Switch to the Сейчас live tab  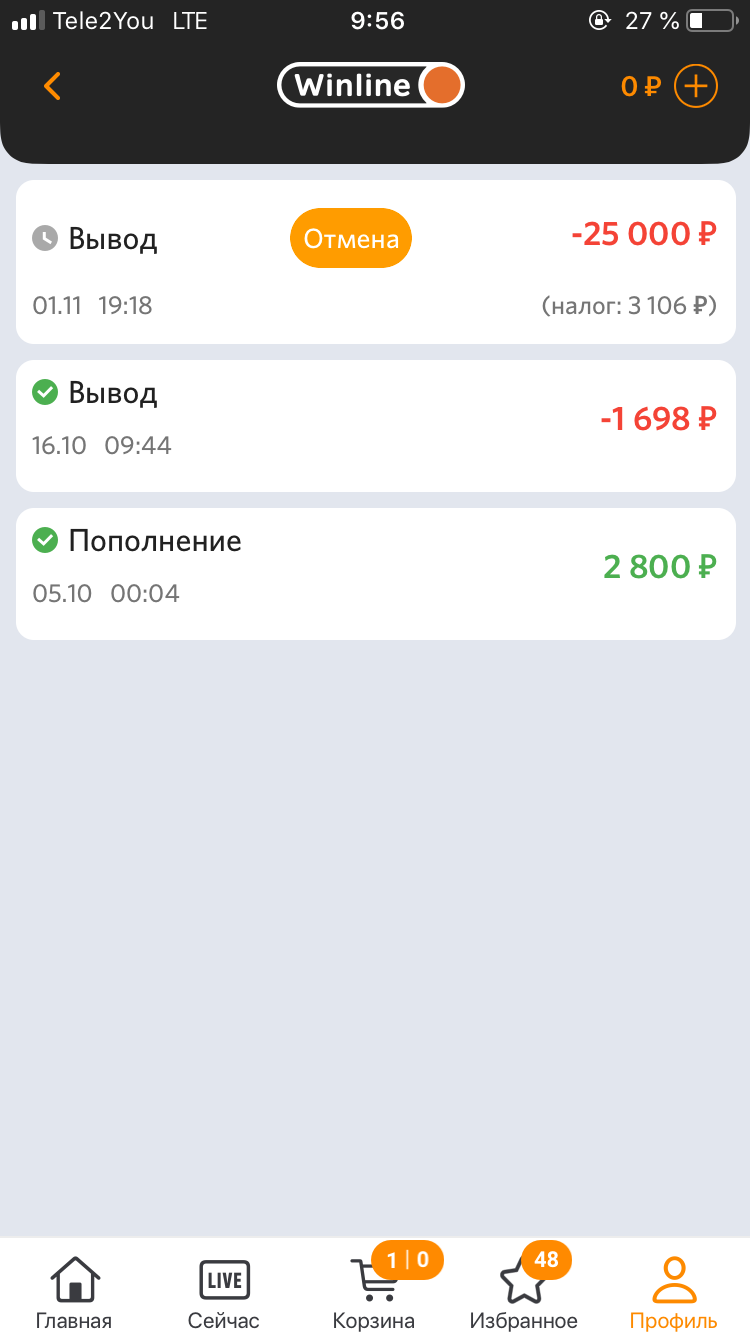click(x=224, y=1293)
